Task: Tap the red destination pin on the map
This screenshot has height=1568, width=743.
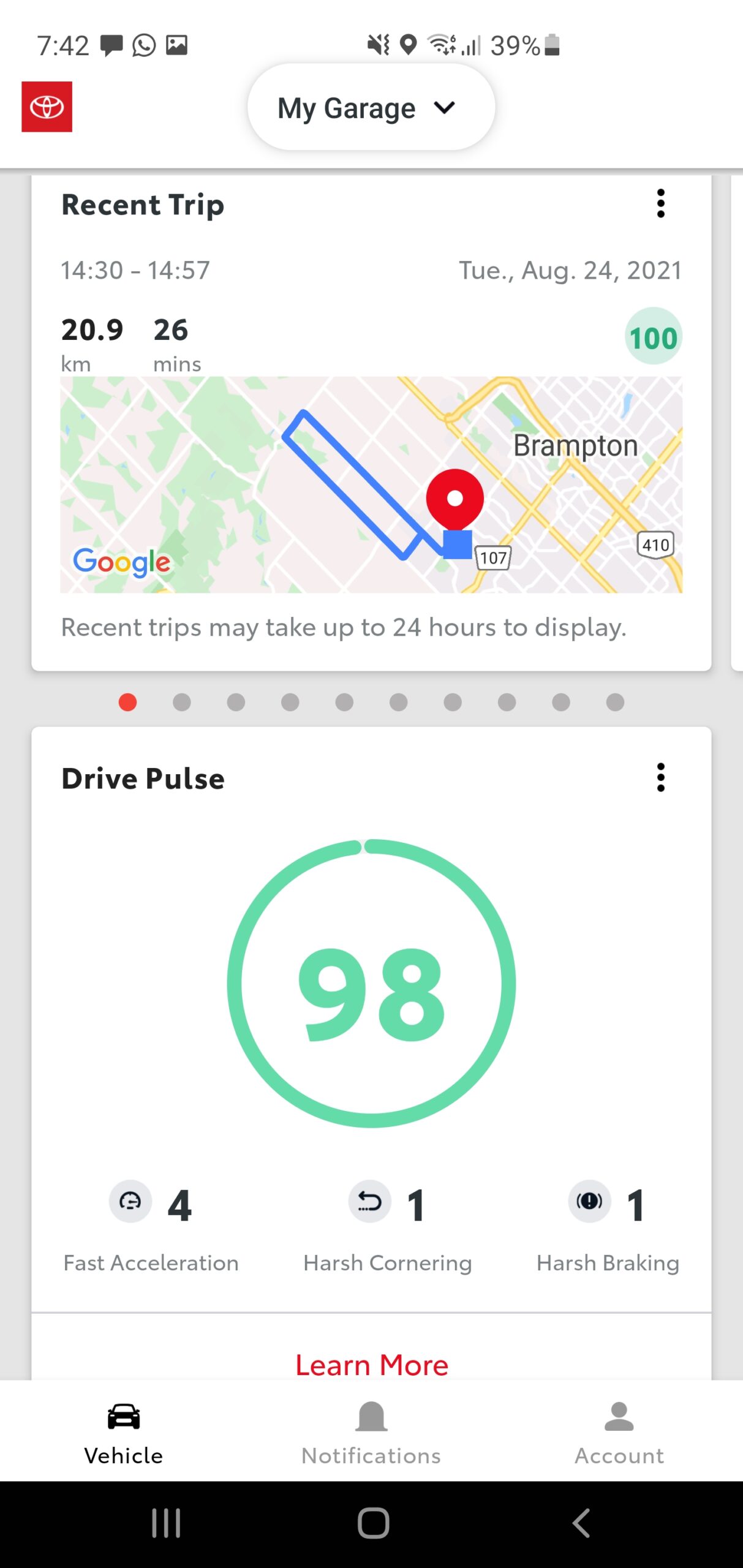Action: point(454,498)
